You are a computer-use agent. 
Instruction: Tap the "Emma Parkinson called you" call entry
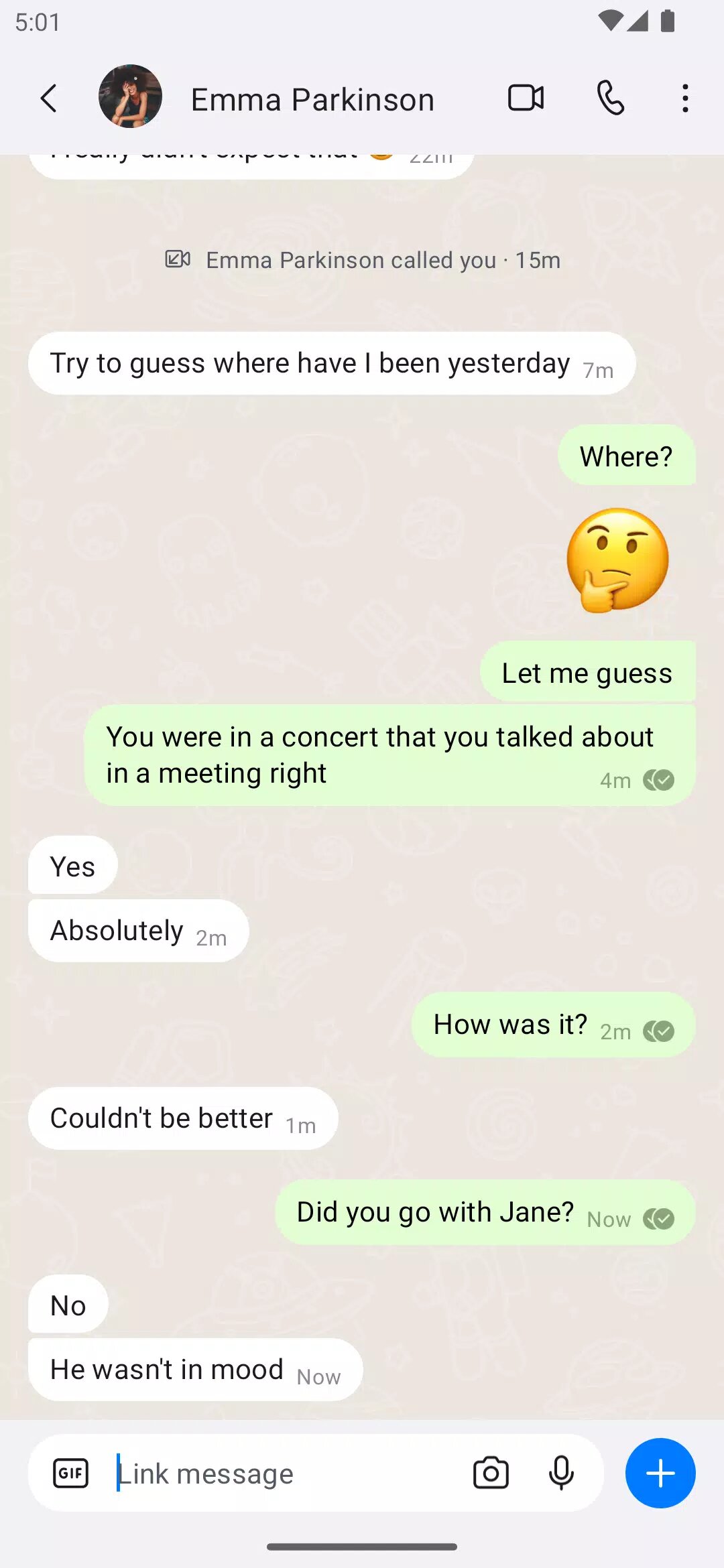tap(363, 260)
